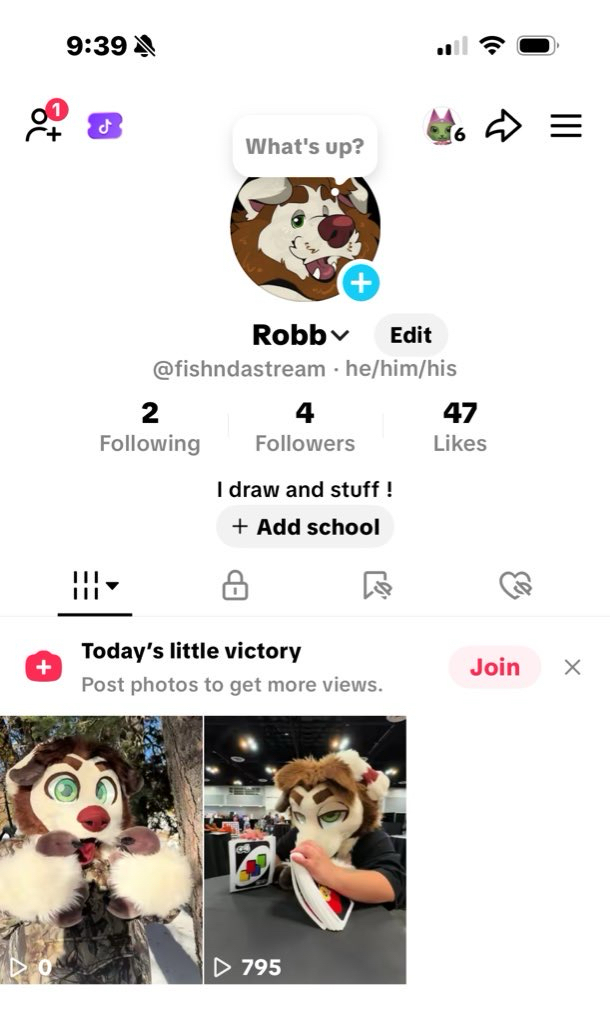Switch to the posts grid tab

pos(95,586)
